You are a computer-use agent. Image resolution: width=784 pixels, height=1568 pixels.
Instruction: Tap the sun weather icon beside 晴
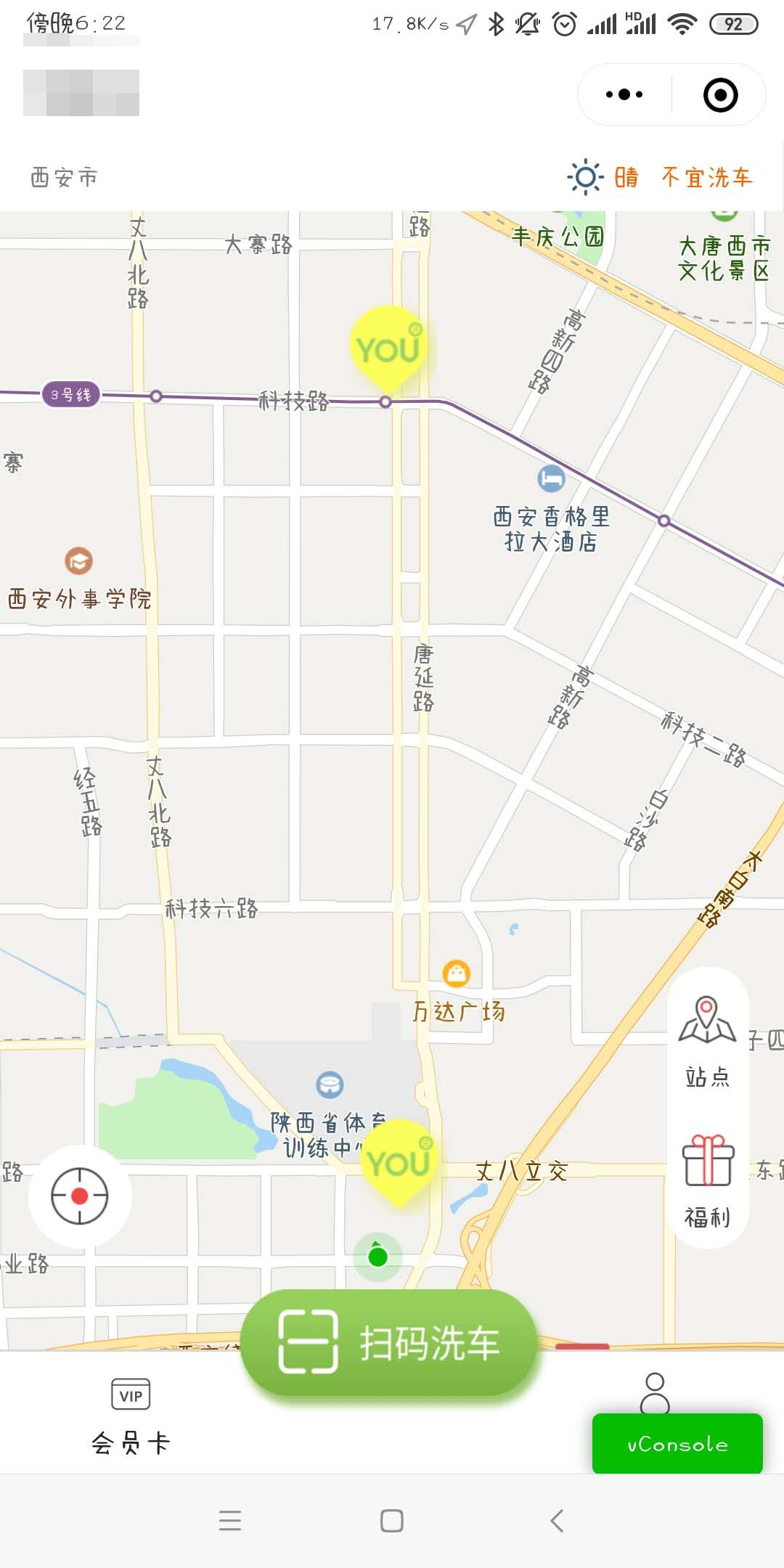tap(585, 176)
